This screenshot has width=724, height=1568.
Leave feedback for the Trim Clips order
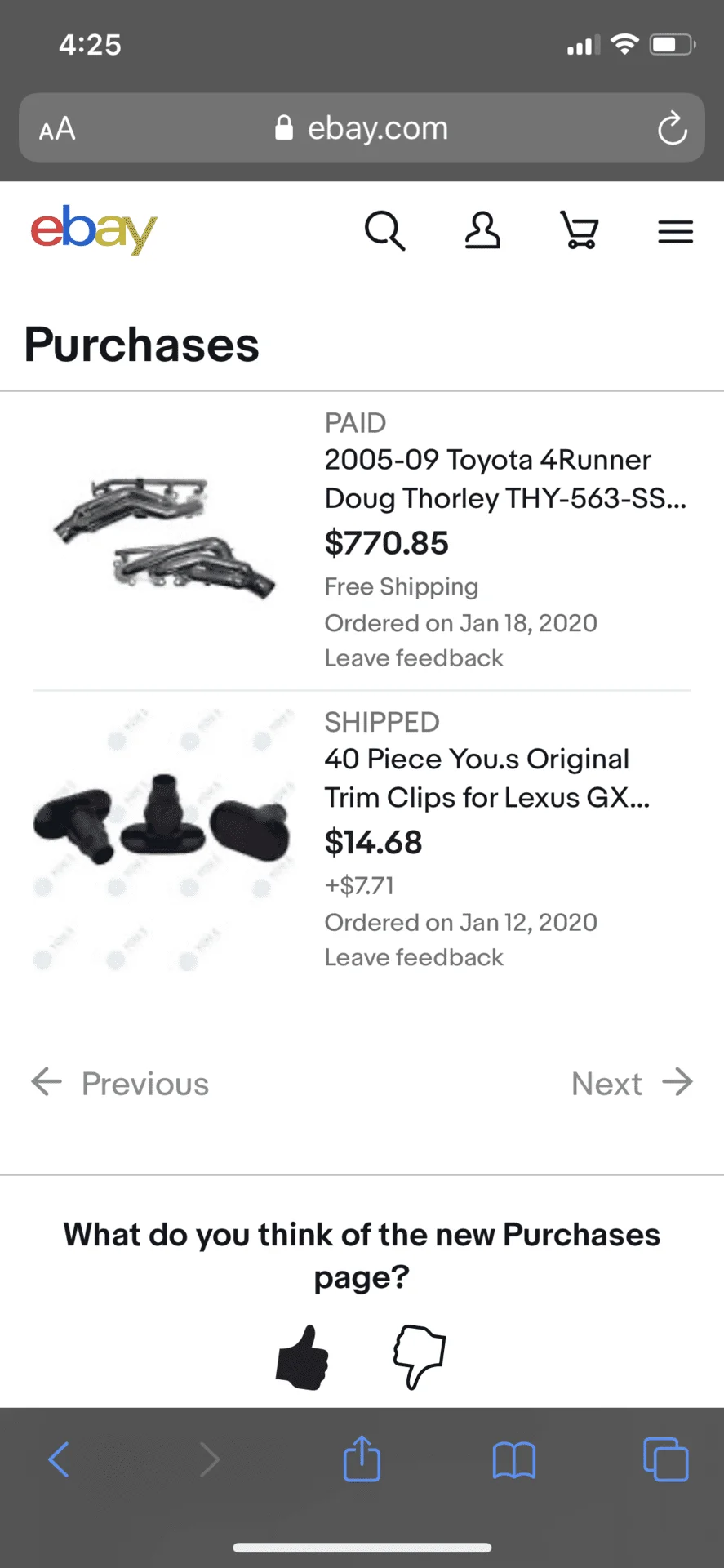[x=414, y=957]
